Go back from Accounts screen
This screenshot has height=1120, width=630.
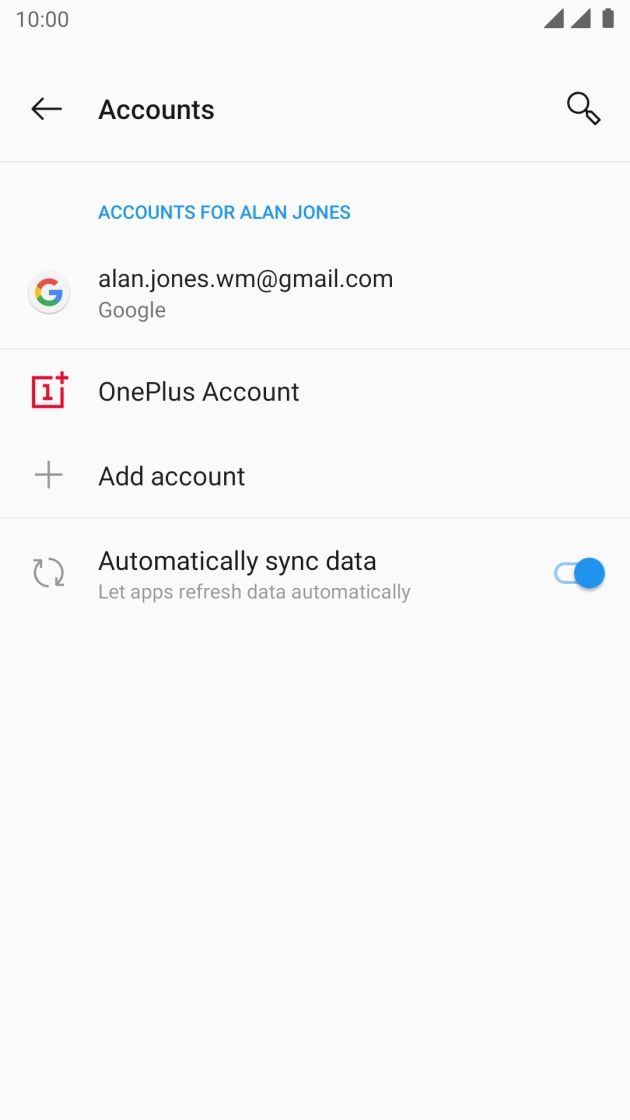point(46,109)
